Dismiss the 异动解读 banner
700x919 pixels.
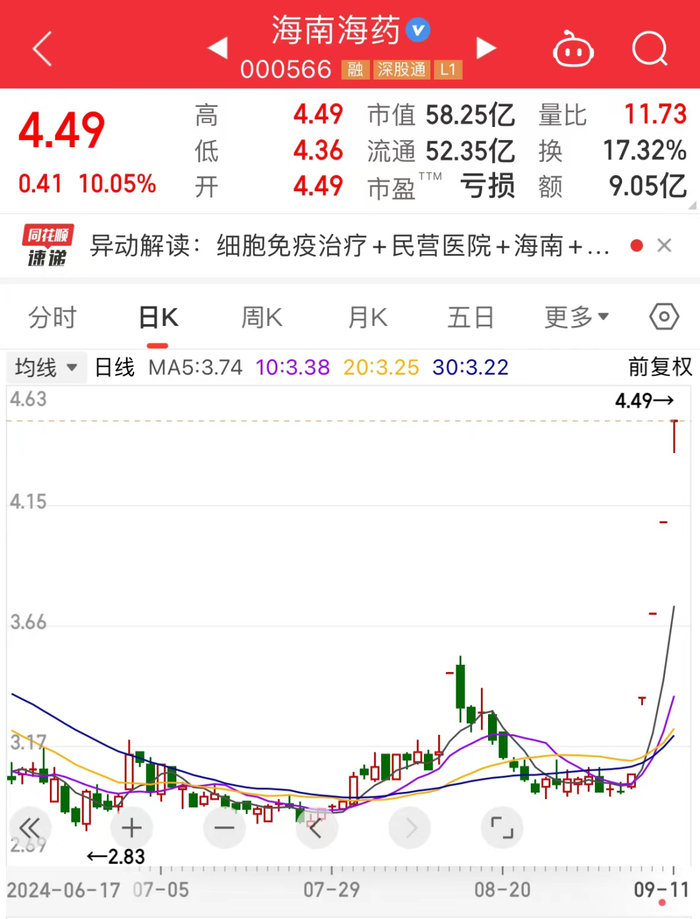pyautogui.click(x=665, y=245)
